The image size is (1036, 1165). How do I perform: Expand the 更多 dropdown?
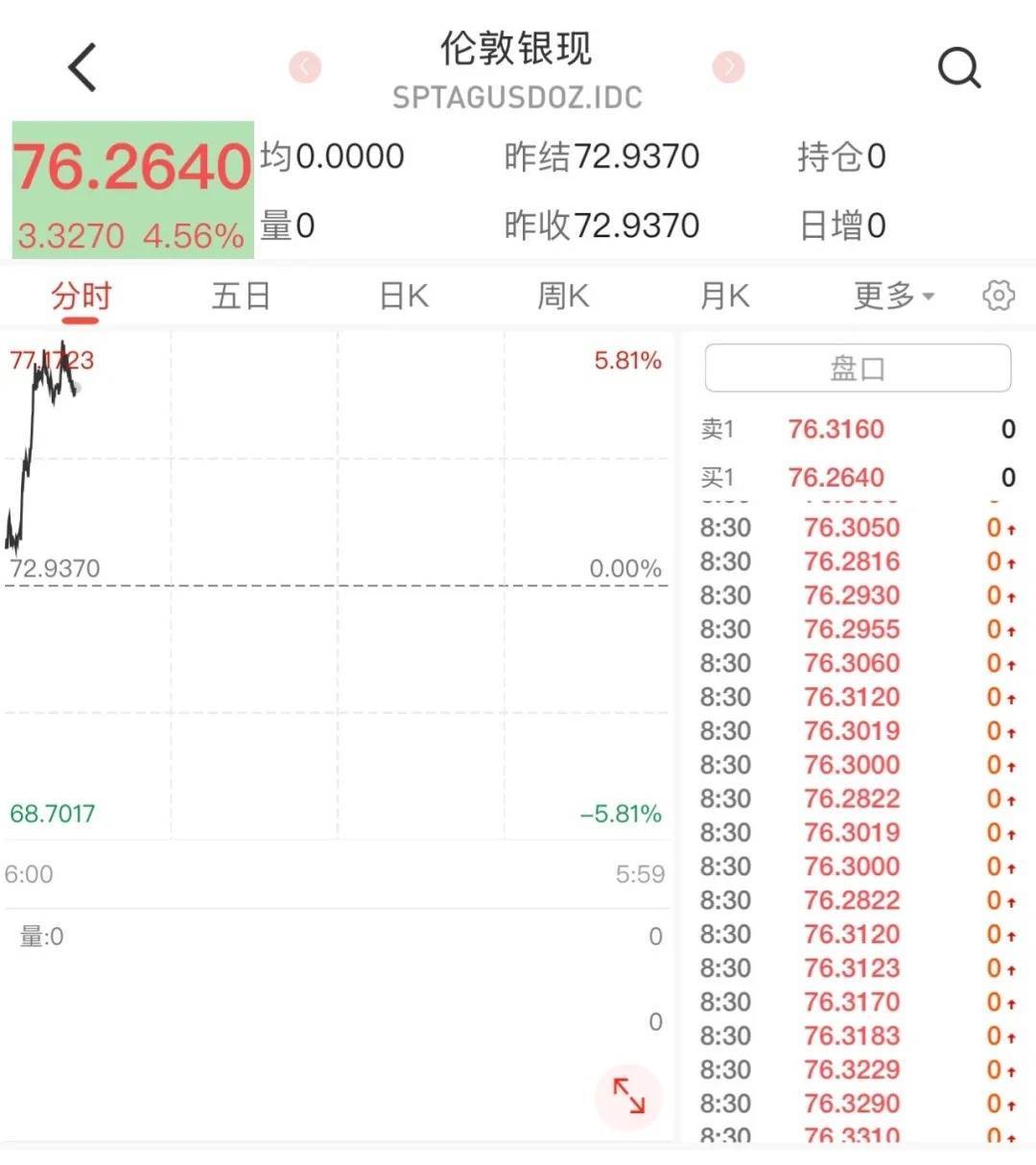893,296
